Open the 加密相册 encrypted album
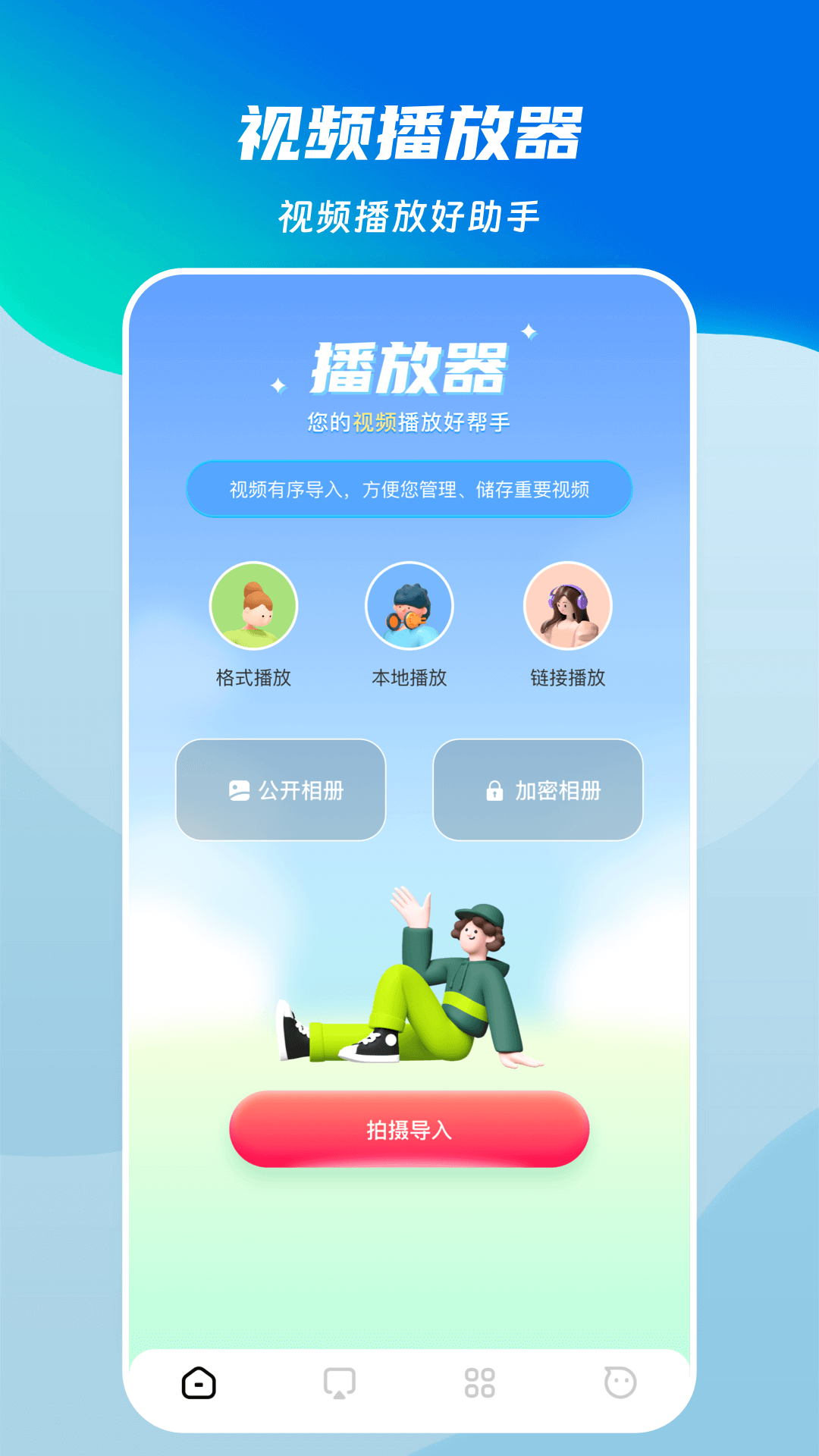This screenshot has height=1456, width=819. coord(538,790)
